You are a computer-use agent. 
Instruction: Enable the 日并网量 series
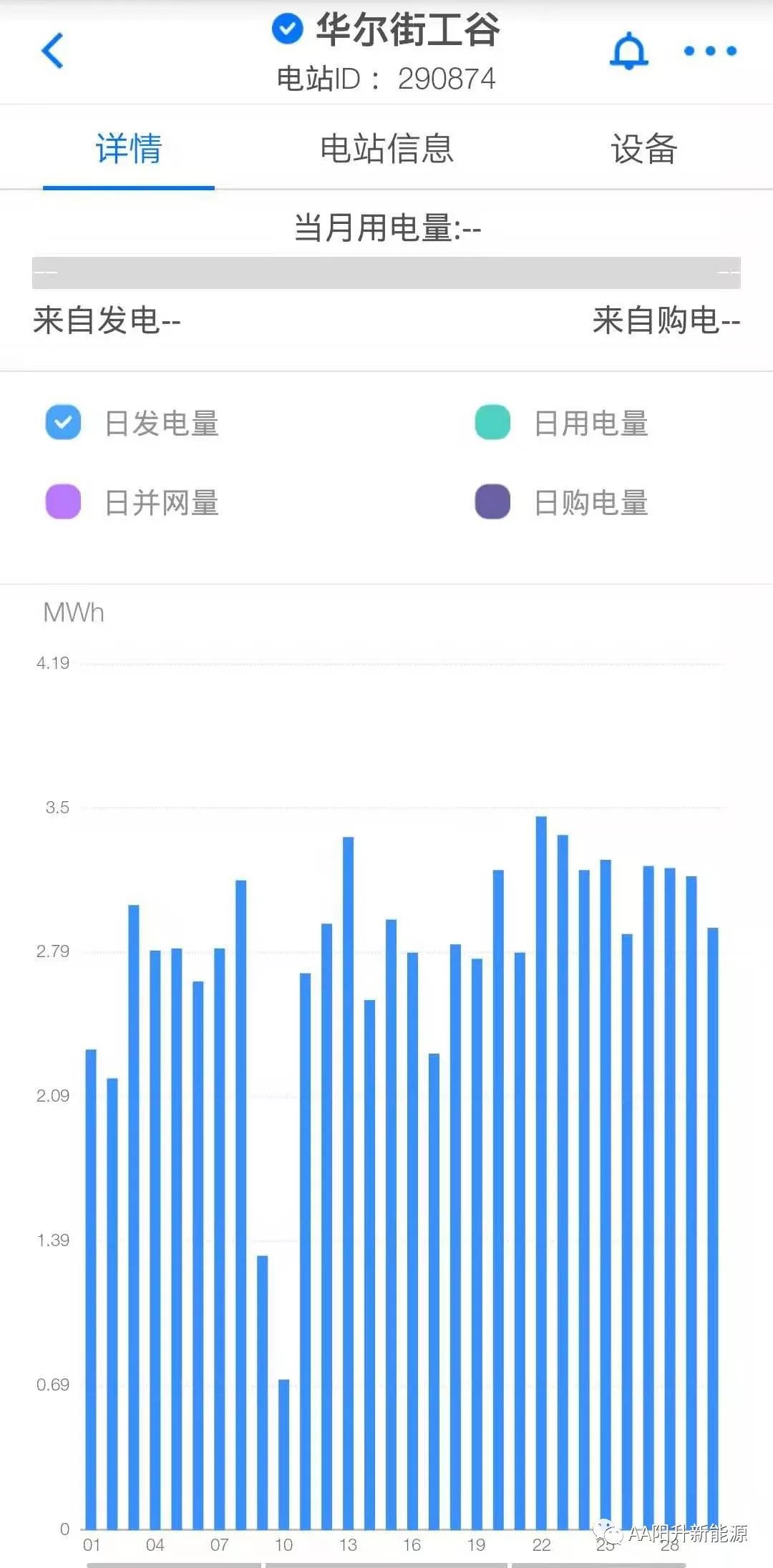tap(63, 502)
